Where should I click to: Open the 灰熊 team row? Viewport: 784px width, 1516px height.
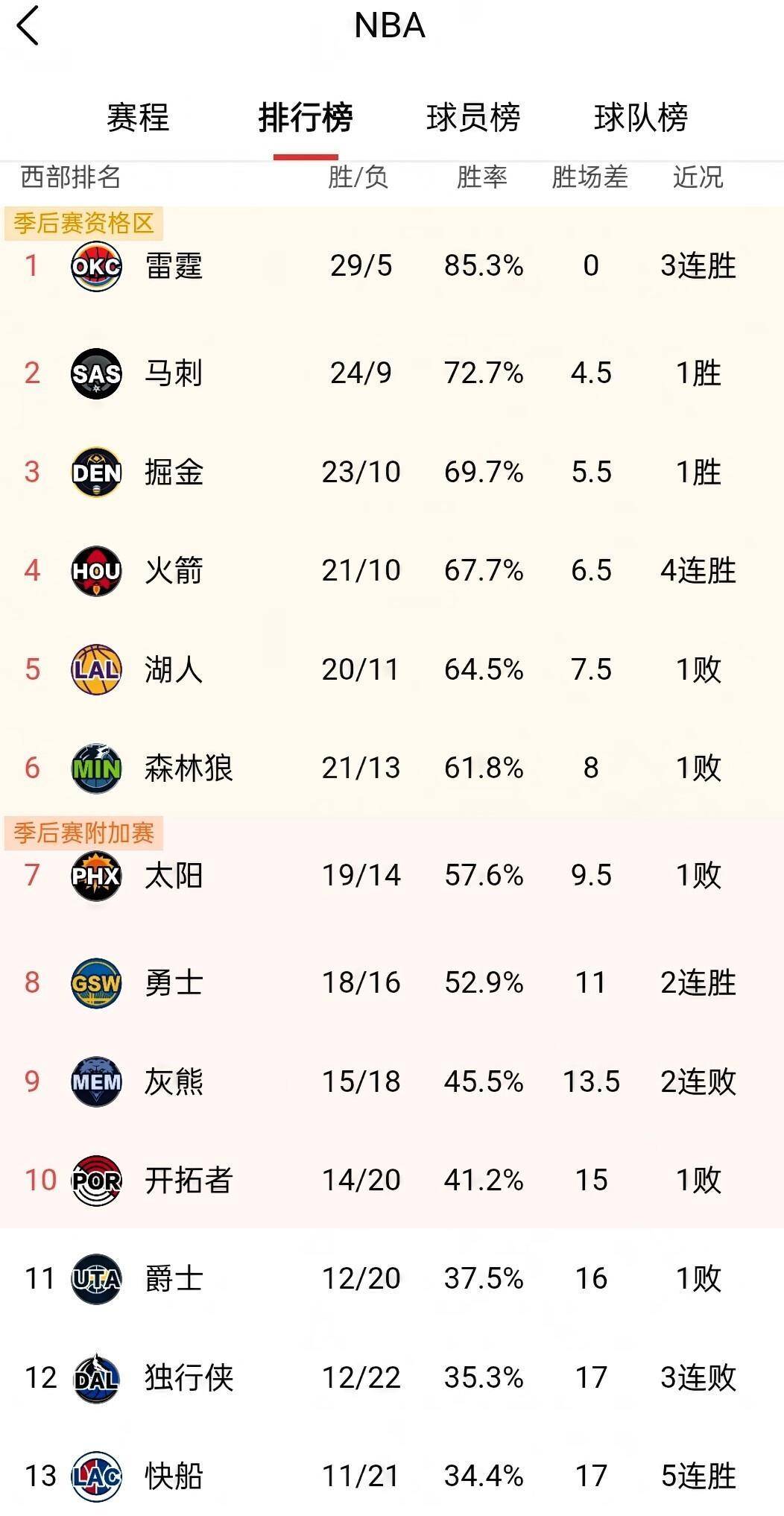click(174, 1082)
